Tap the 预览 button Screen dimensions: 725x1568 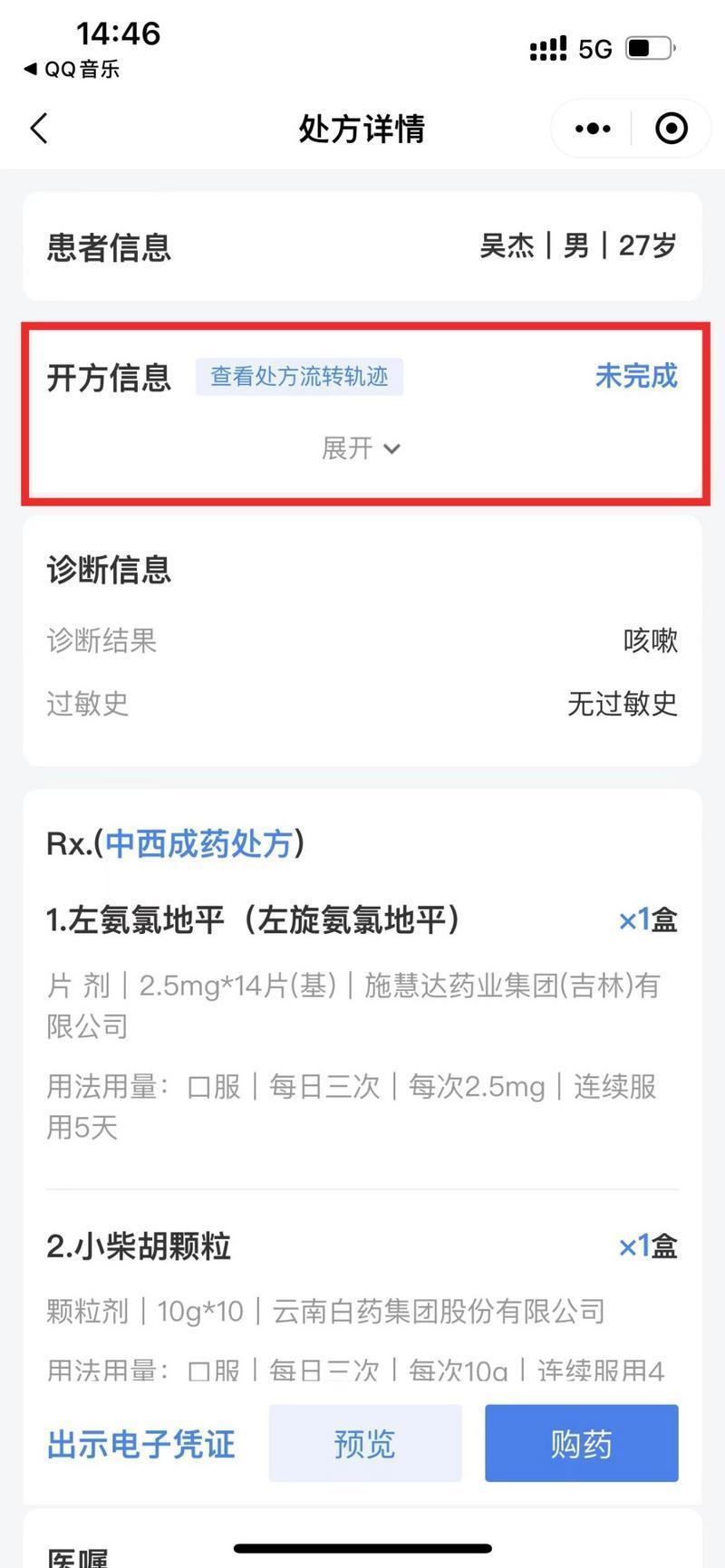[365, 1443]
